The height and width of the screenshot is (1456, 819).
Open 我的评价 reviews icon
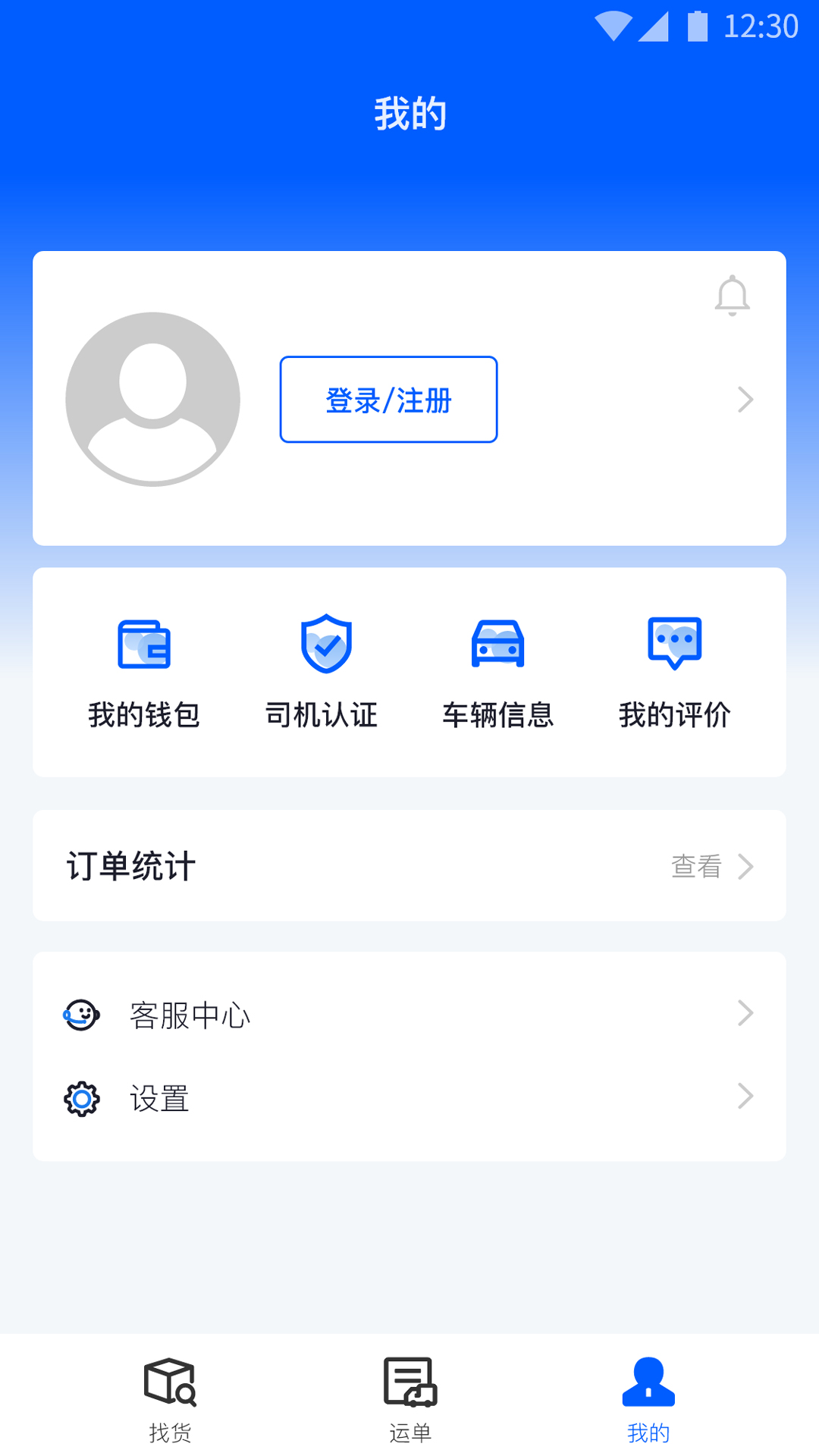(x=675, y=643)
